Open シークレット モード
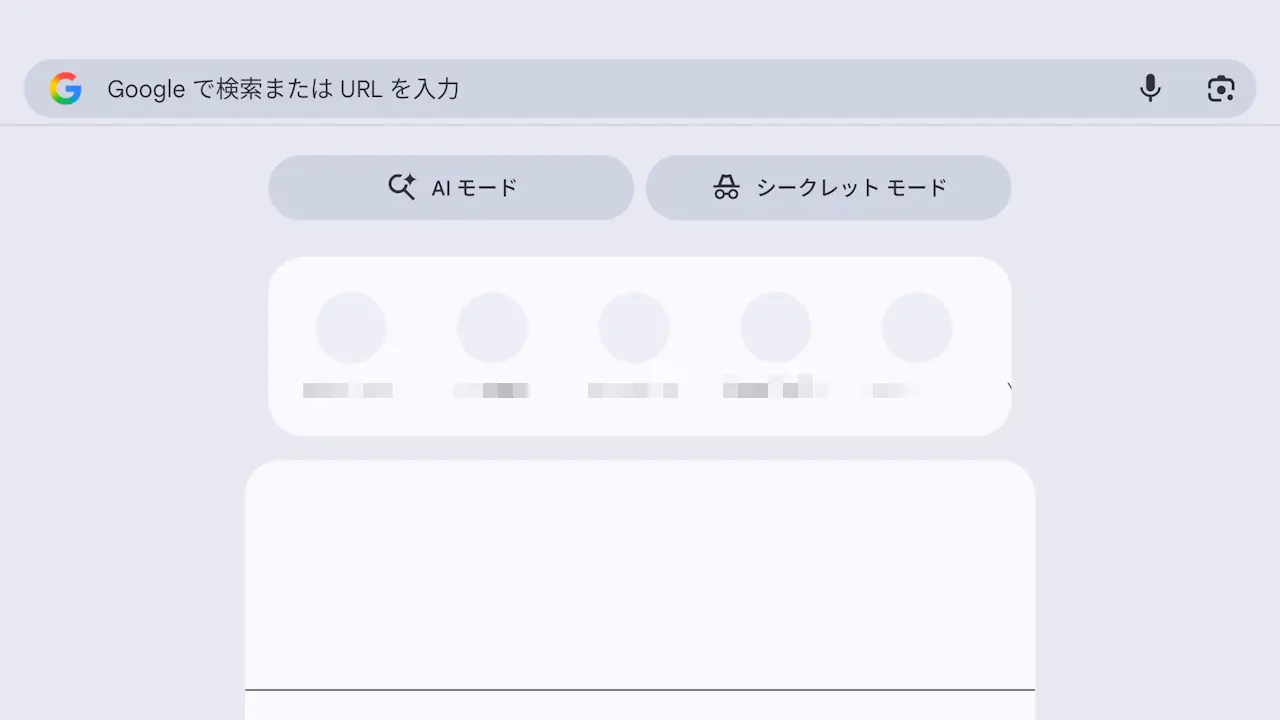Screen dimensions: 1280x720 click(828, 187)
